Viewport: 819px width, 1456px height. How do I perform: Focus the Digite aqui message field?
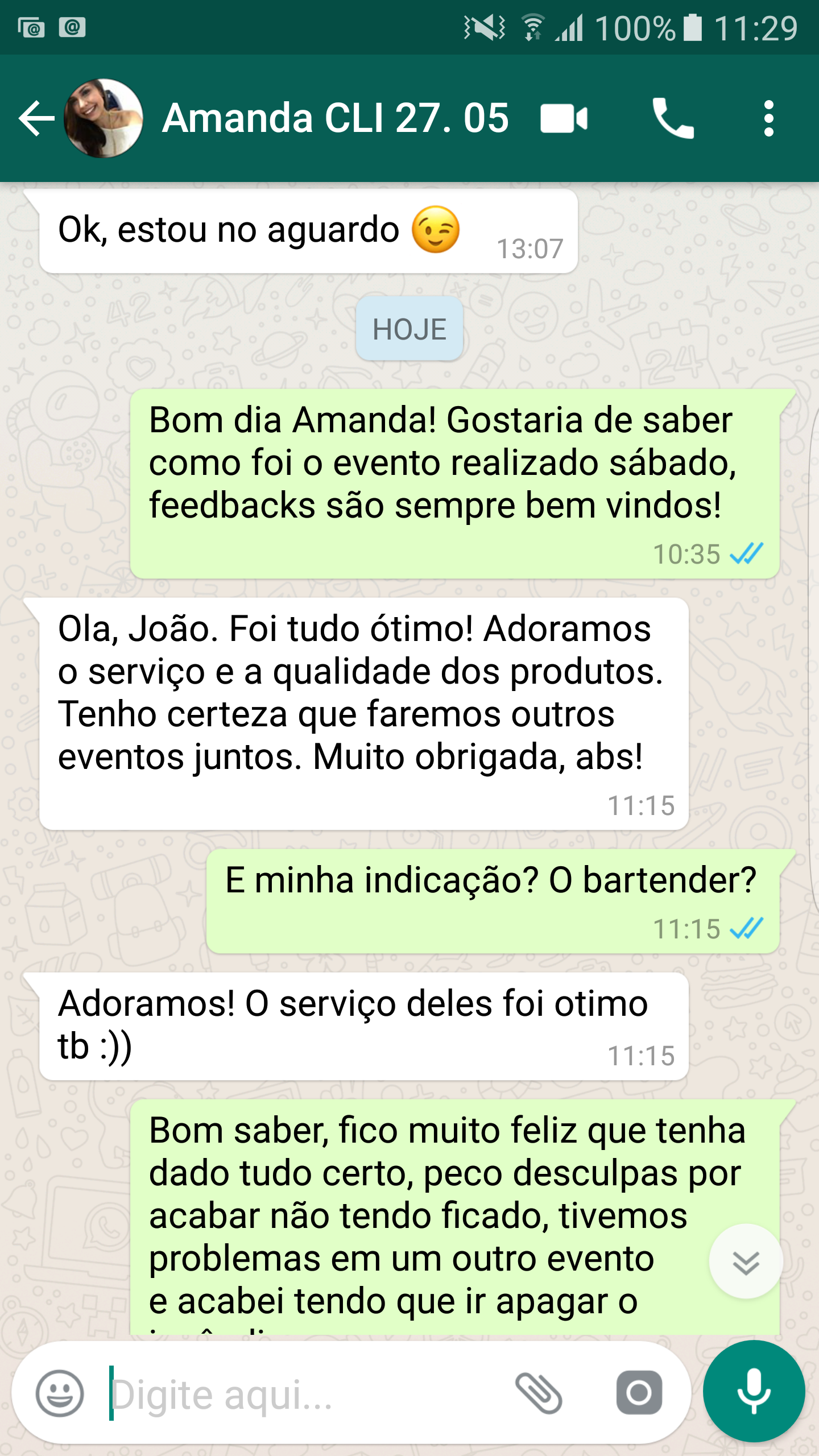click(x=301, y=1393)
